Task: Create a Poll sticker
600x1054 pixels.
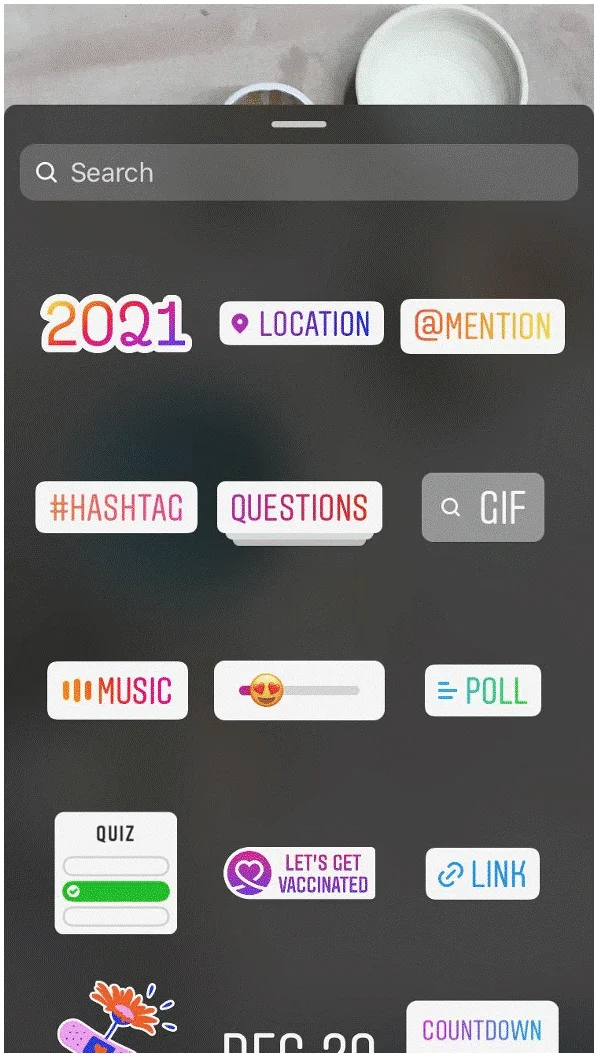Action: pos(483,690)
